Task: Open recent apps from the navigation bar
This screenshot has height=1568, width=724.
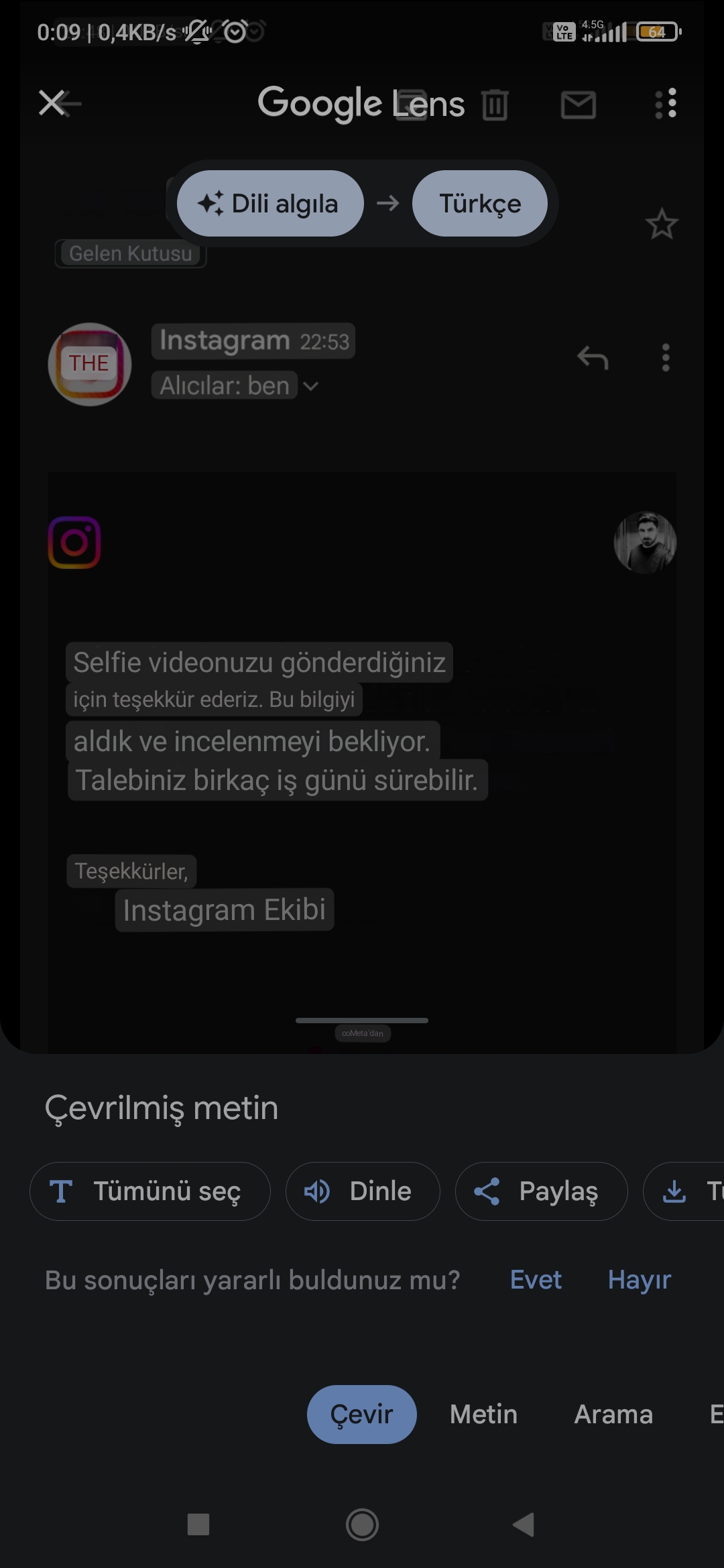Action: [x=198, y=1524]
